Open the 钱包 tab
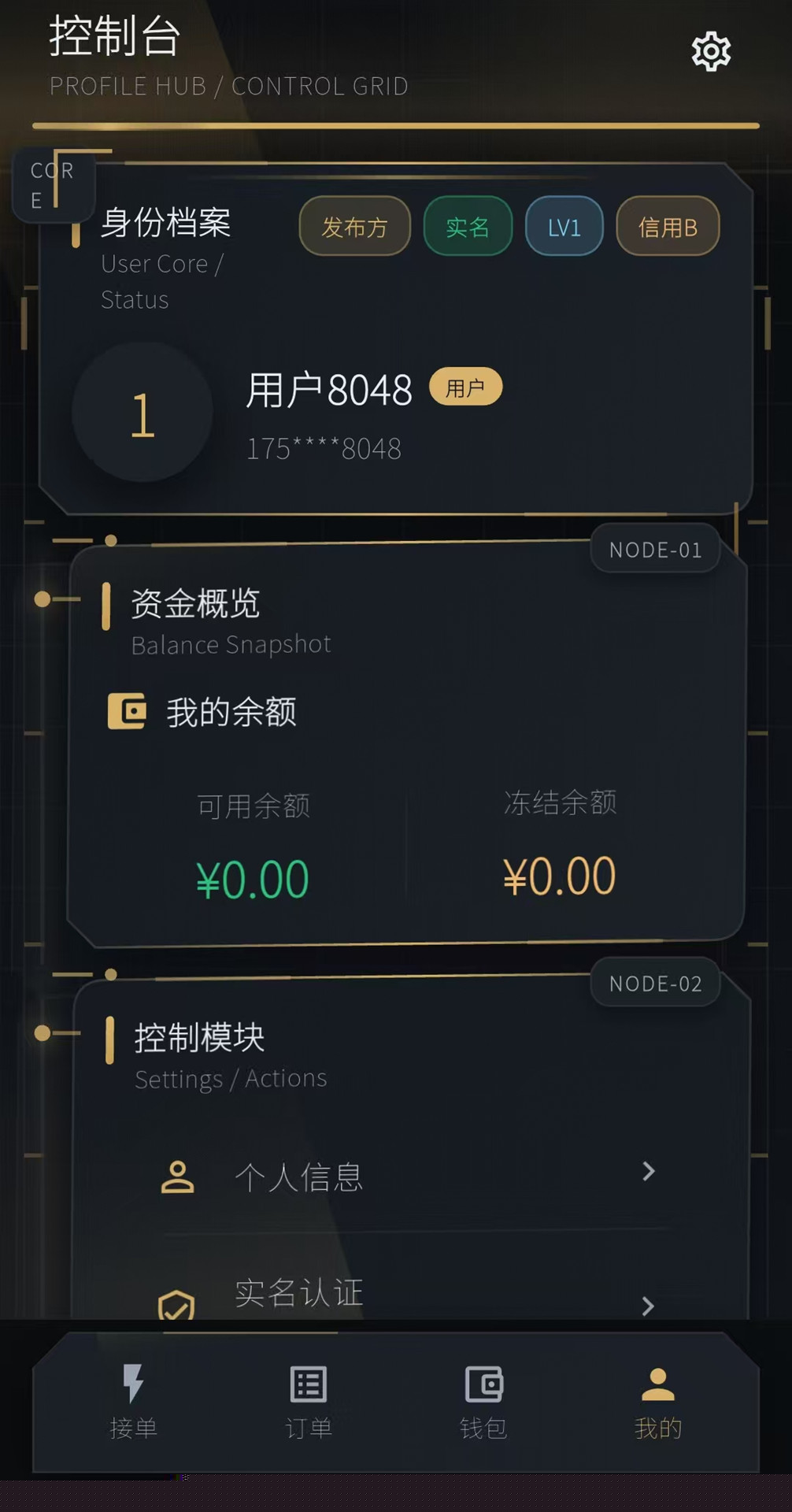 click(483, 1401)
